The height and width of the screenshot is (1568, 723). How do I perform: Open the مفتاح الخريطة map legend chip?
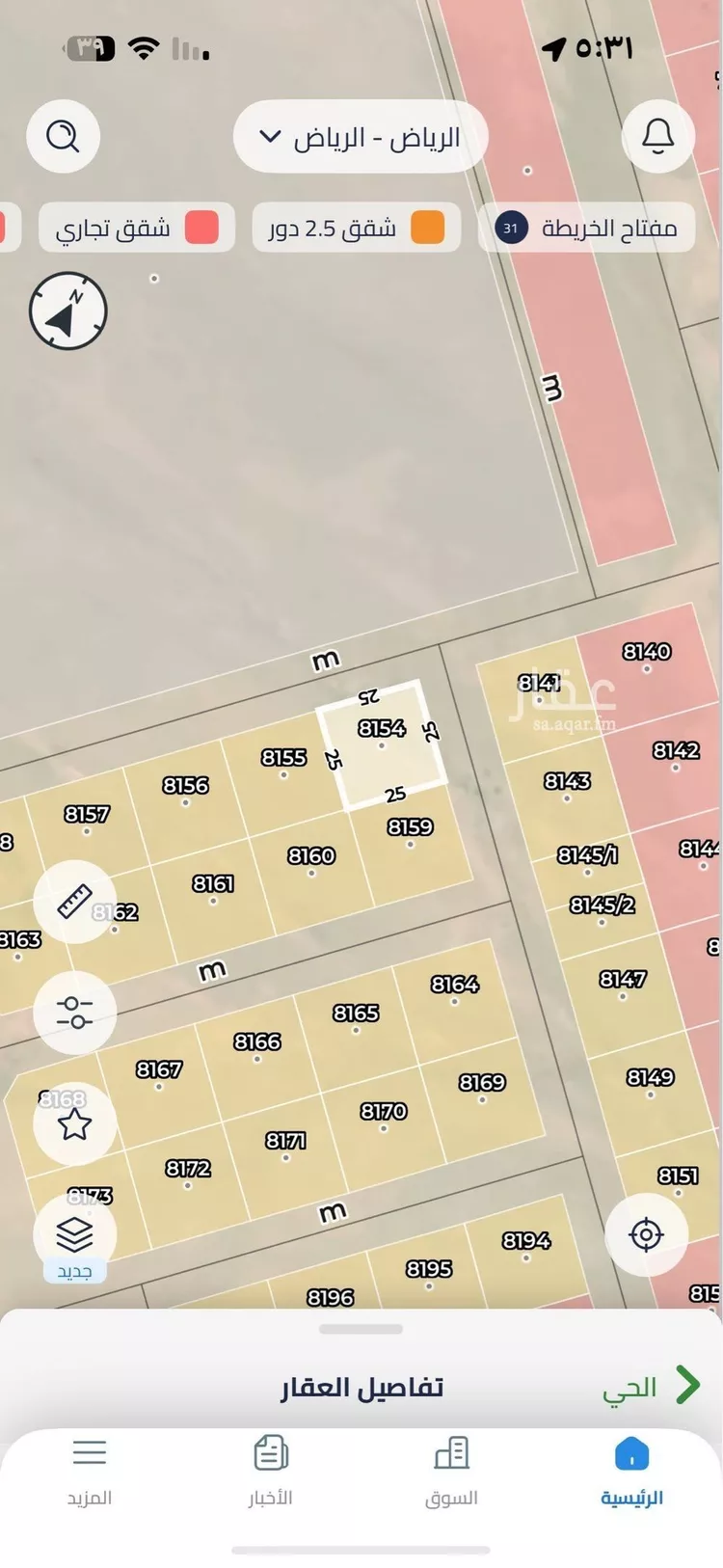587,229
